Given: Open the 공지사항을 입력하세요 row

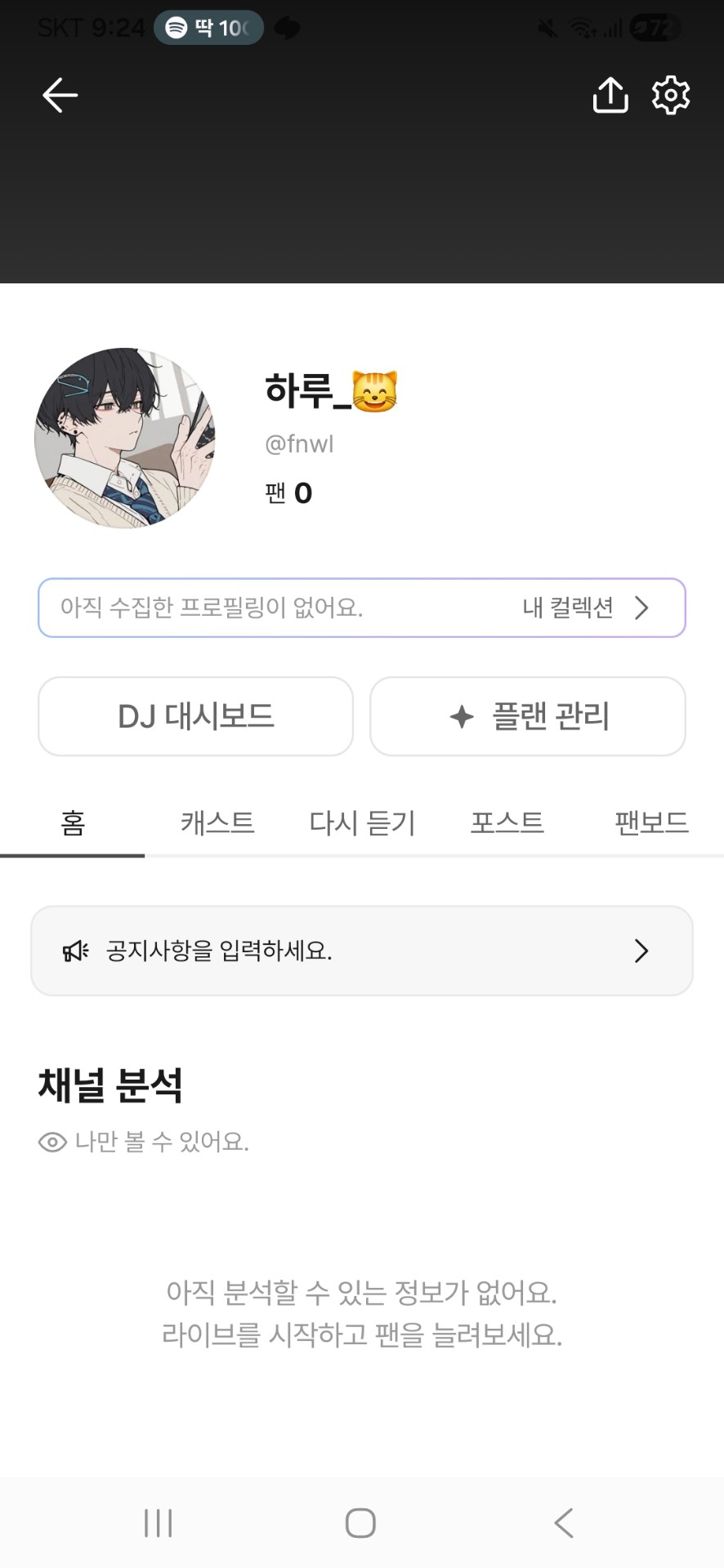Looking at the screenshot, I should click(x=362, y=951).
